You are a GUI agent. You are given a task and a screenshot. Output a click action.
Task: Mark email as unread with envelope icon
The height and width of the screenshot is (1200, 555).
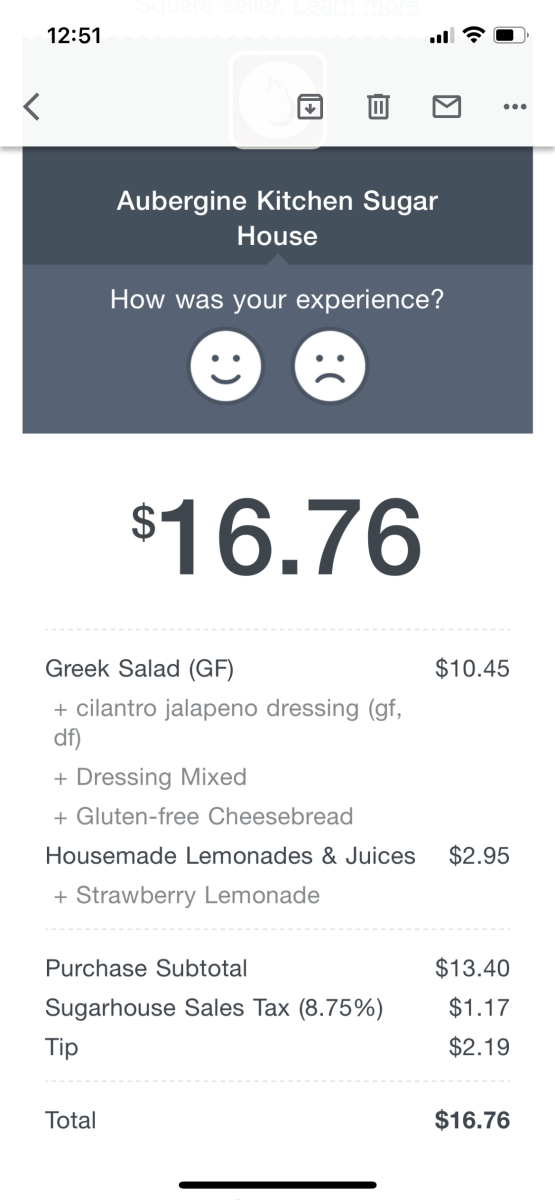pyautogui.click(x=446, y=106)
